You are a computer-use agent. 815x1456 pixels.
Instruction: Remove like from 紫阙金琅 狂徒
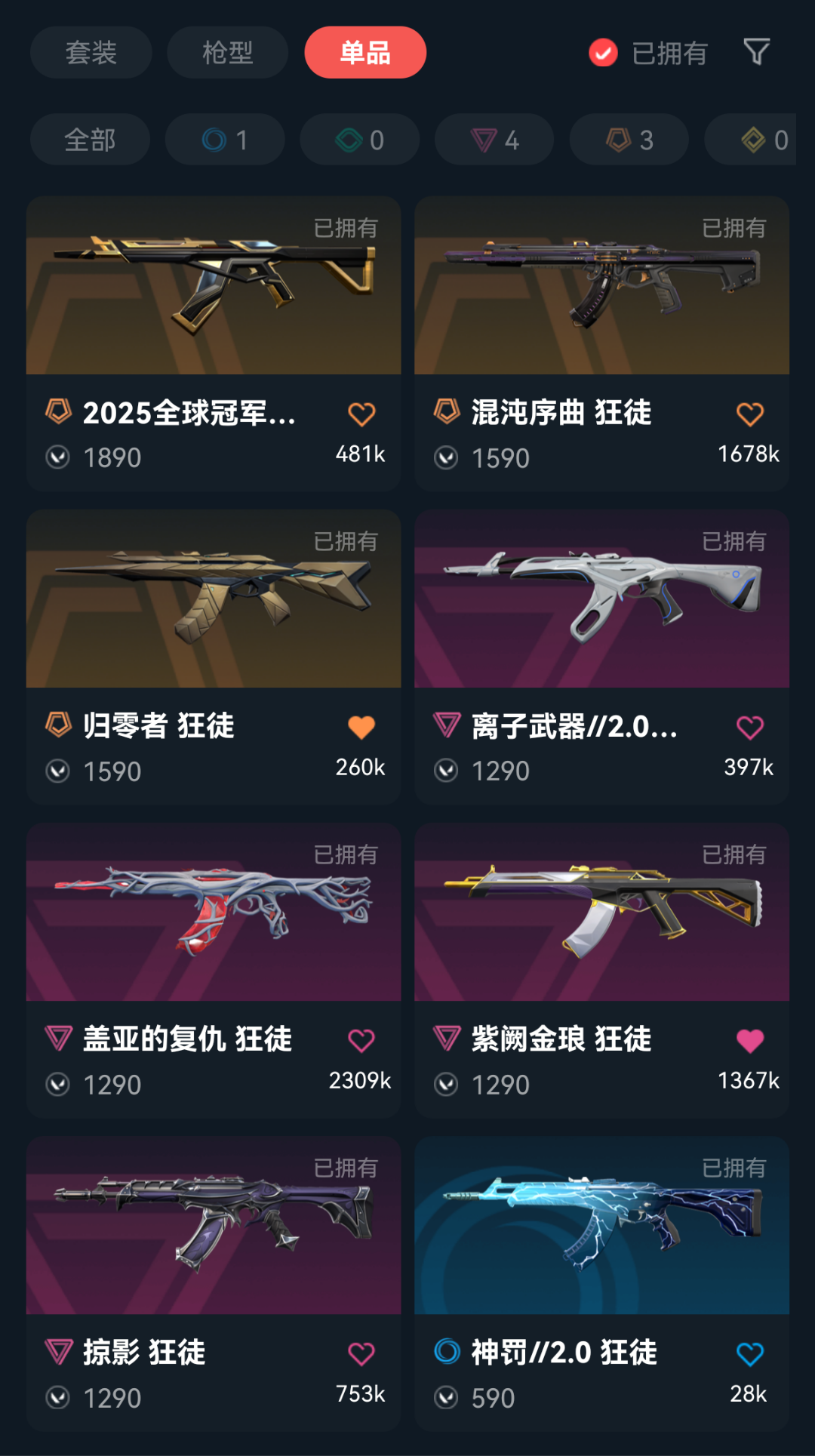pyautogui.click(x=749, y=1040)
